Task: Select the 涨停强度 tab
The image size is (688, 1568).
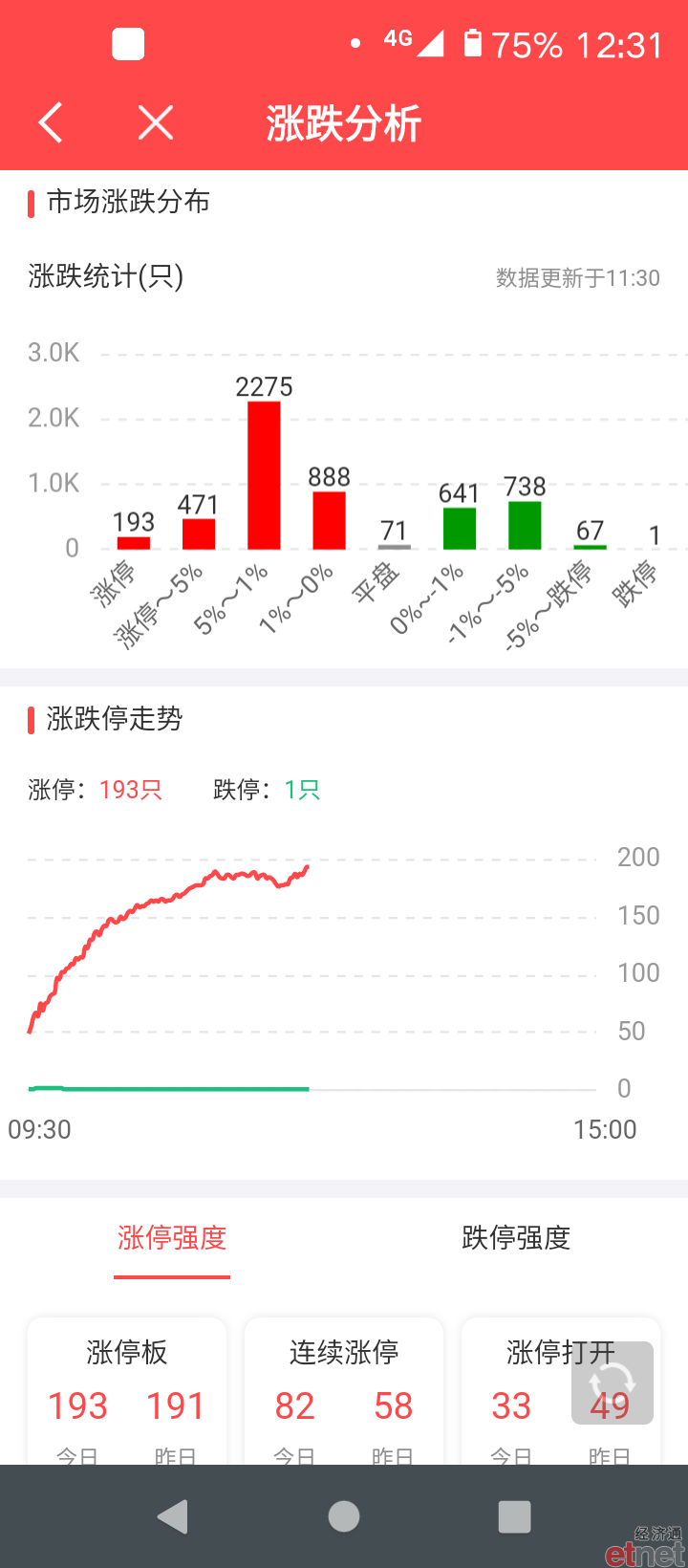Action: pyautogui.click(x=172, y=1238)
